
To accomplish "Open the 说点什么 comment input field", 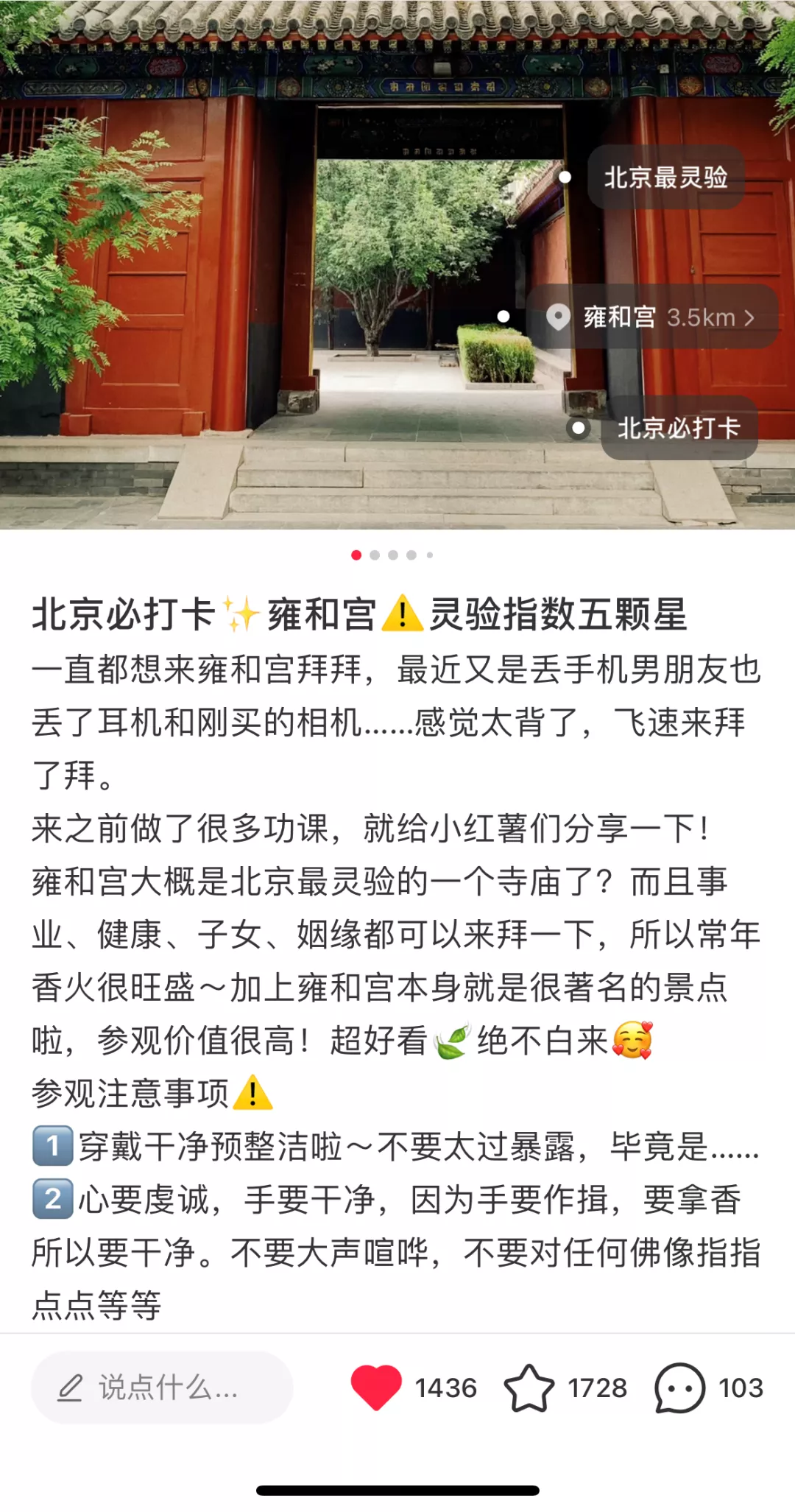I will tap(162, 1388).
